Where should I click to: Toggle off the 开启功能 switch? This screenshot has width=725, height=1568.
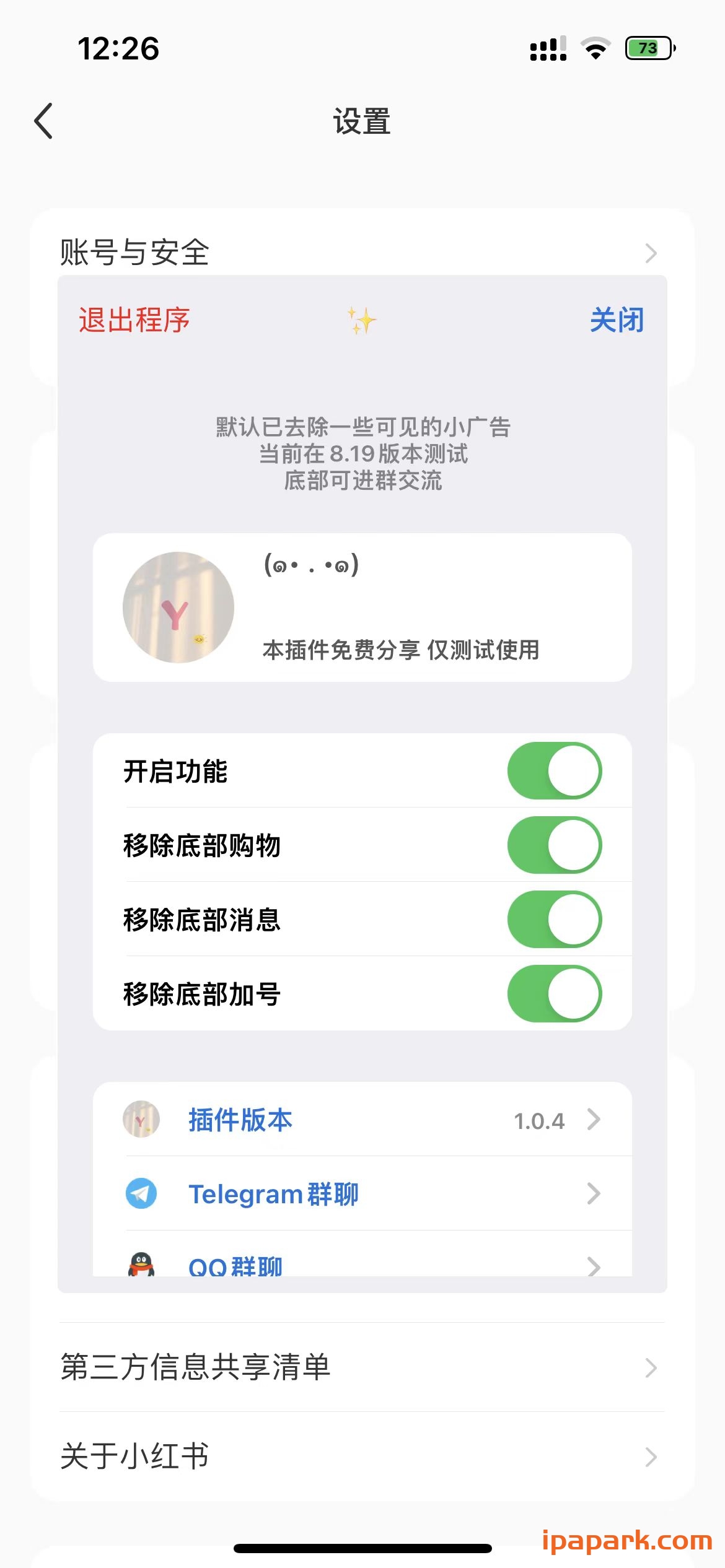pos(554,770)
